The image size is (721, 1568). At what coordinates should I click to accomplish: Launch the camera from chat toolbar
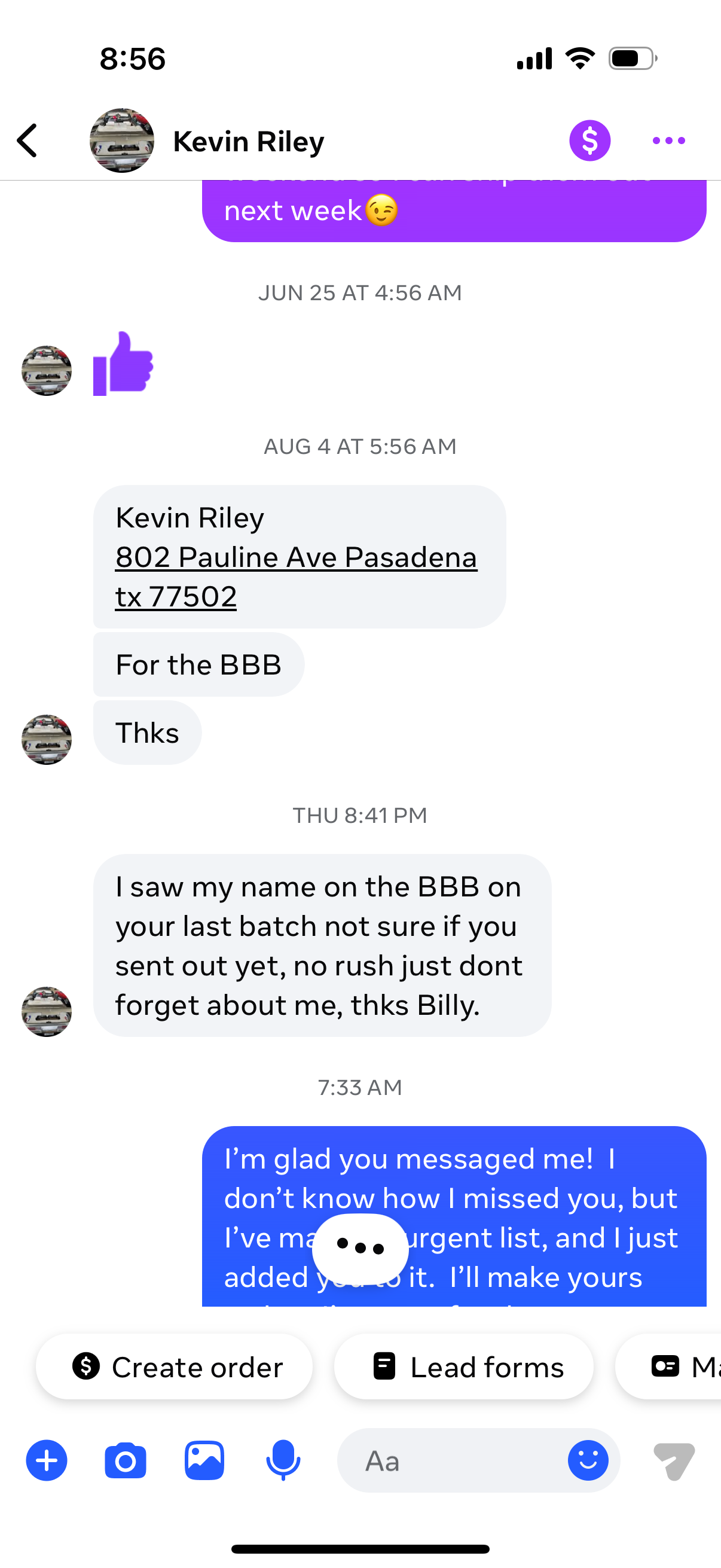pyautogui.click(x=126, y=1460)
